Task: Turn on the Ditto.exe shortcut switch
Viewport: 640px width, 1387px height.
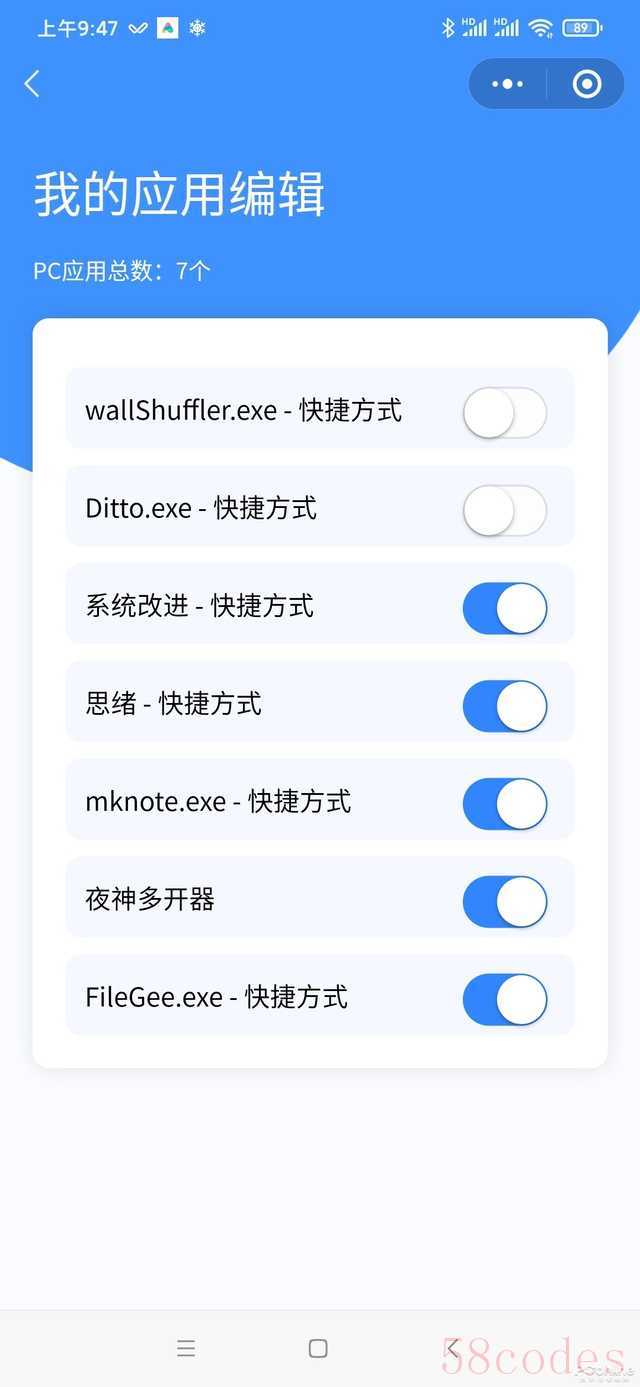Action: tap(505, 511)
